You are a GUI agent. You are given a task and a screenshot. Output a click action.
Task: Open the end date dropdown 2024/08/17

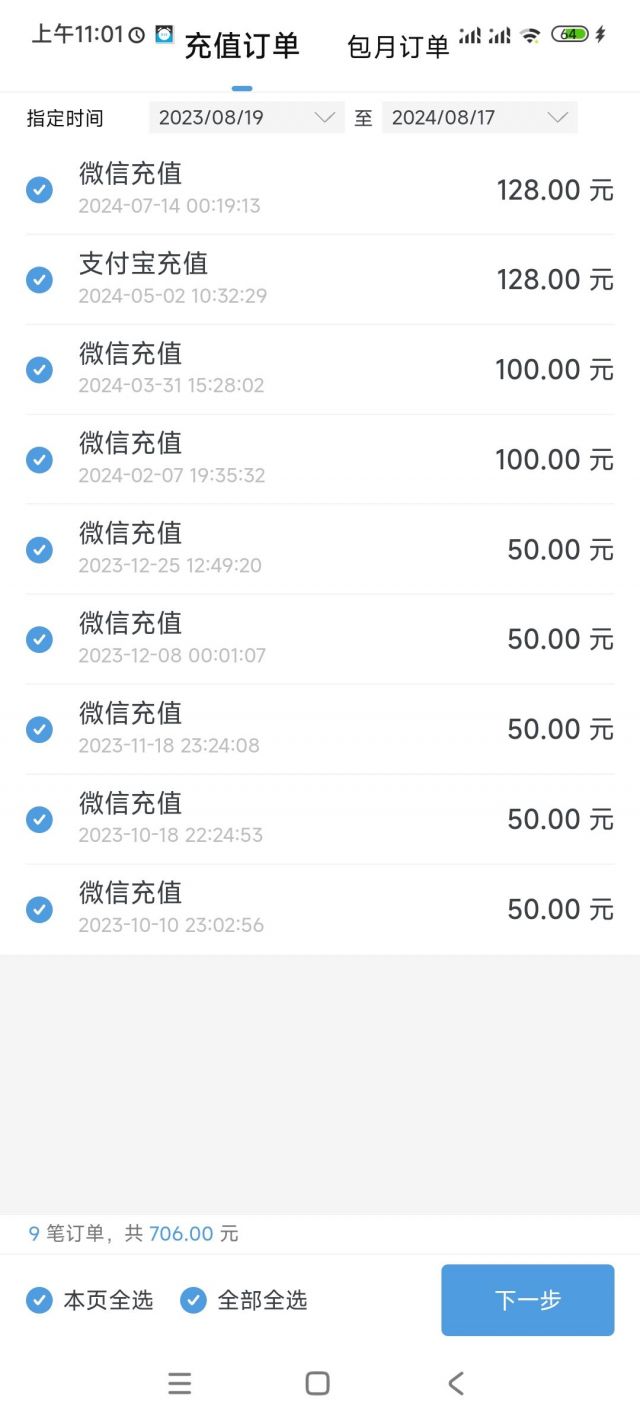pos(479,118)
